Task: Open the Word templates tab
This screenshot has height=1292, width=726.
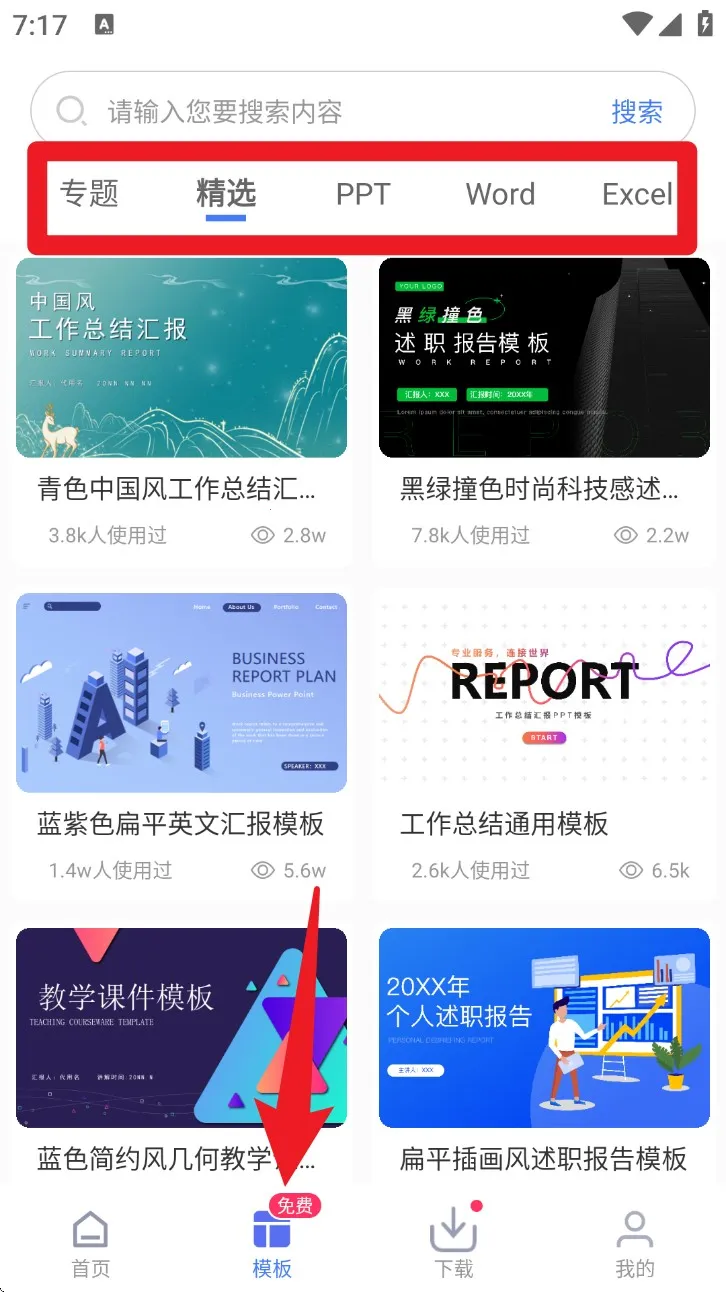Action: coord(500,194)
